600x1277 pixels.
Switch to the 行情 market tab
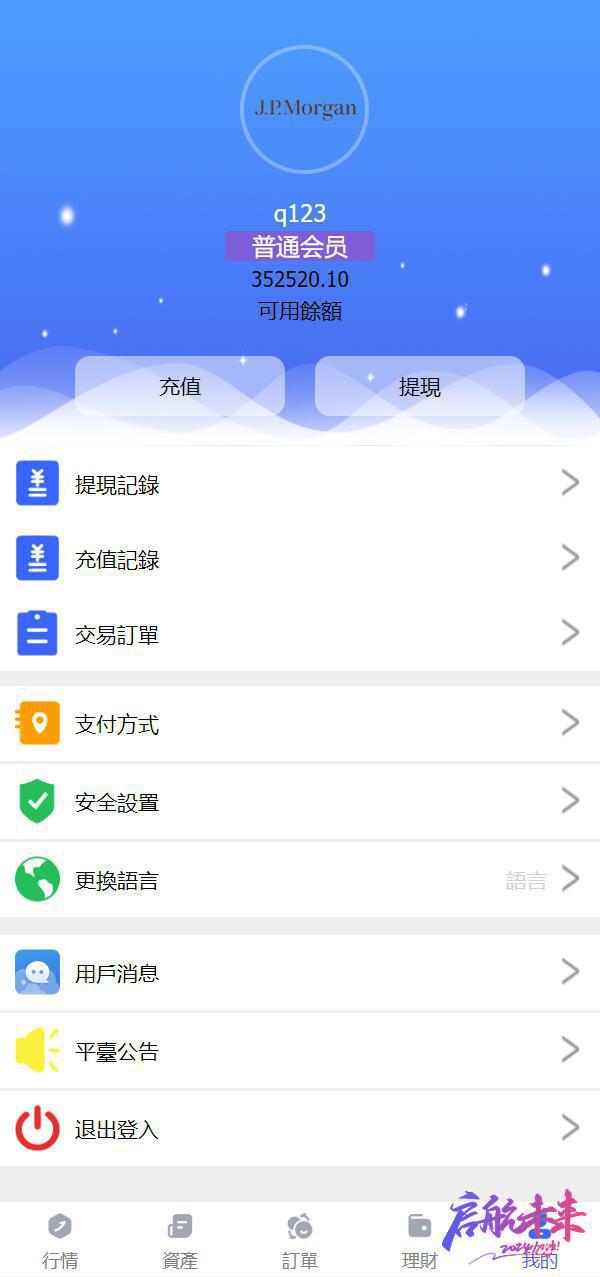[x=60, y=1240]
